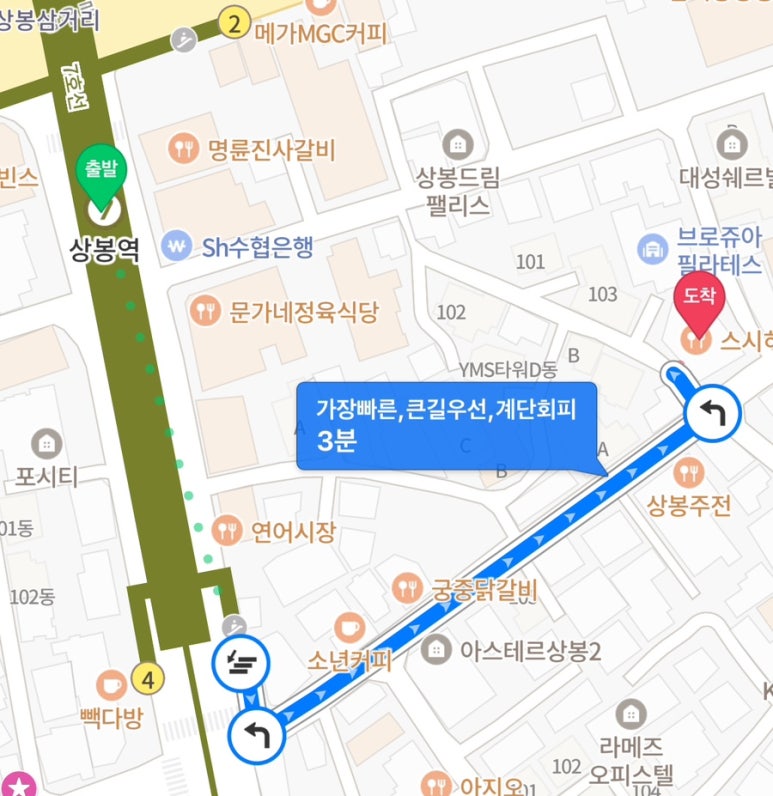Select the 소년커피 cafe marker
Image resolution: width=773 pixels, height=796 pixels.
(348, 628)
